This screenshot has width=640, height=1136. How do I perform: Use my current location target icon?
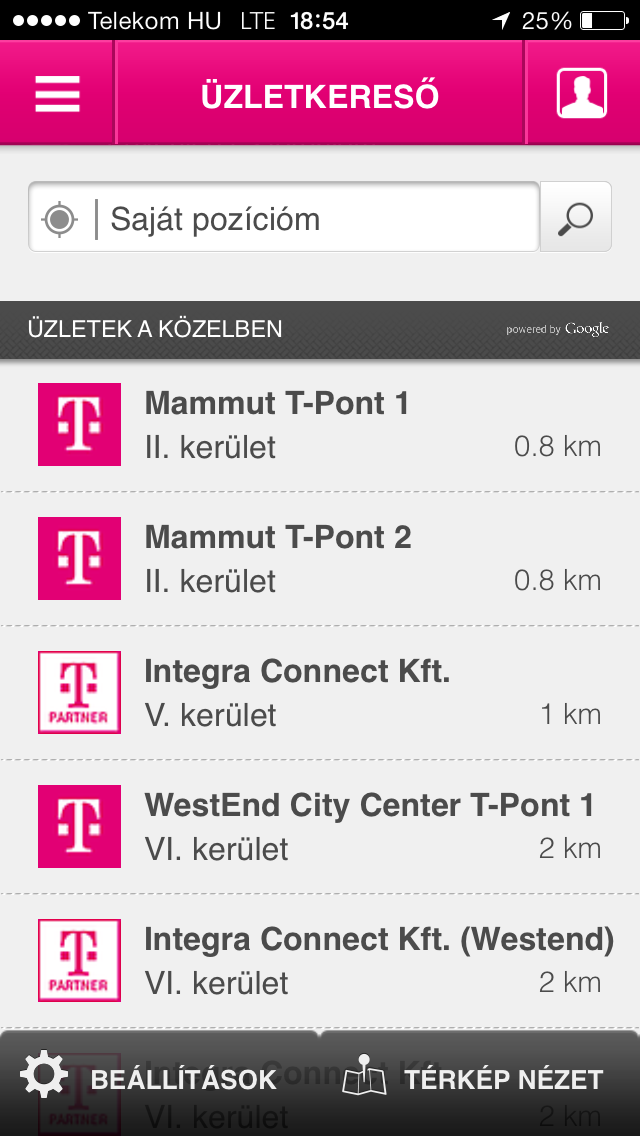click(x=61, y=218)
